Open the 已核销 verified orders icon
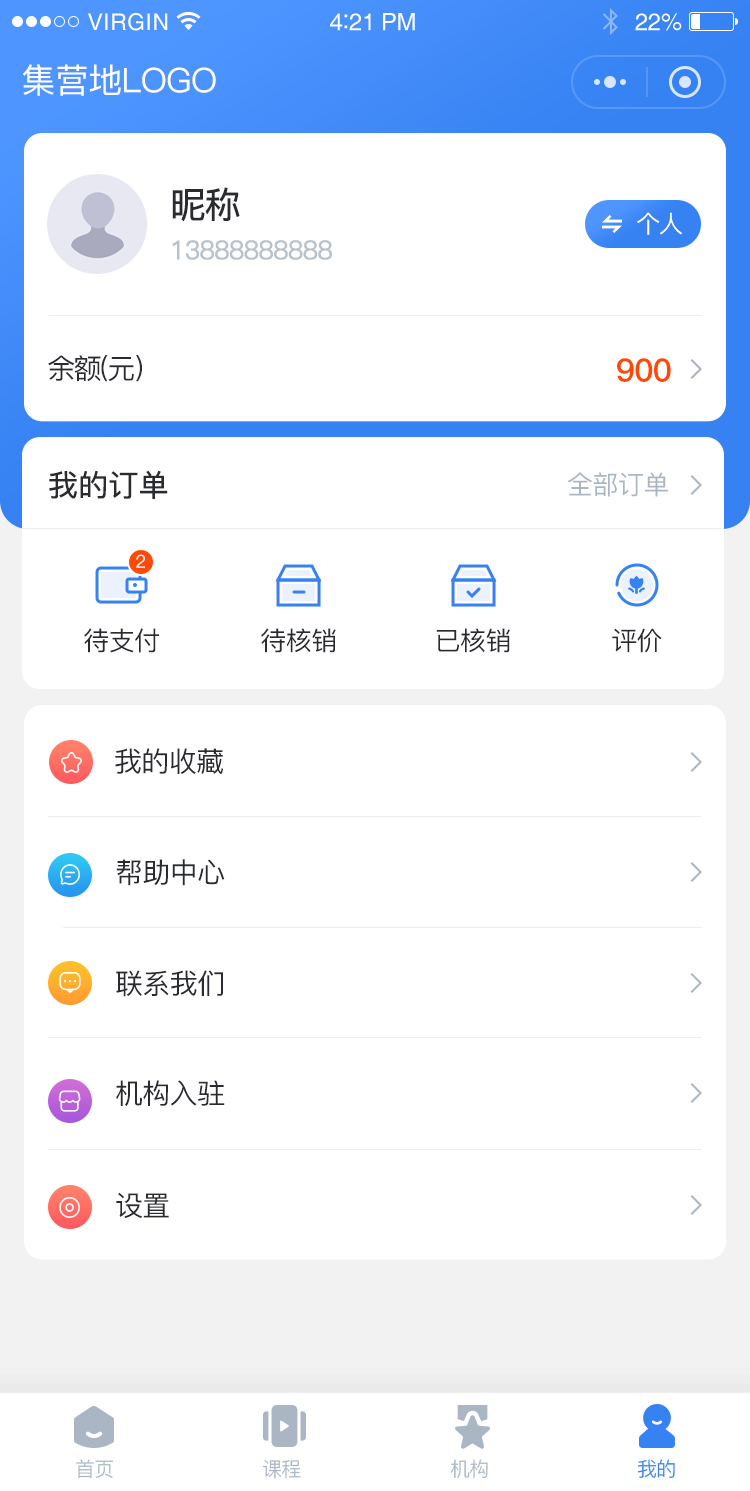750x1491 pixels. click(473, 585)
